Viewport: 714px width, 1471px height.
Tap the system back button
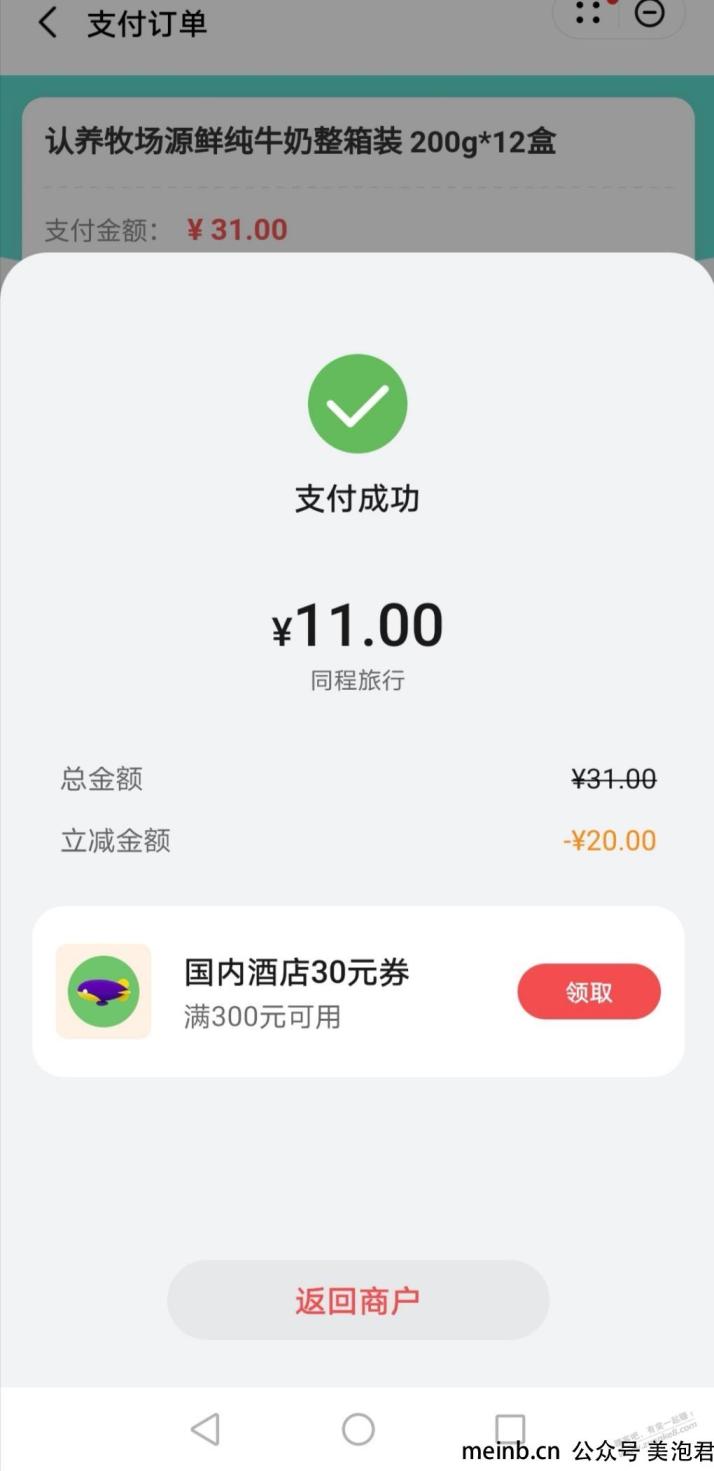pyautogui.click(x=205, y=1429)
